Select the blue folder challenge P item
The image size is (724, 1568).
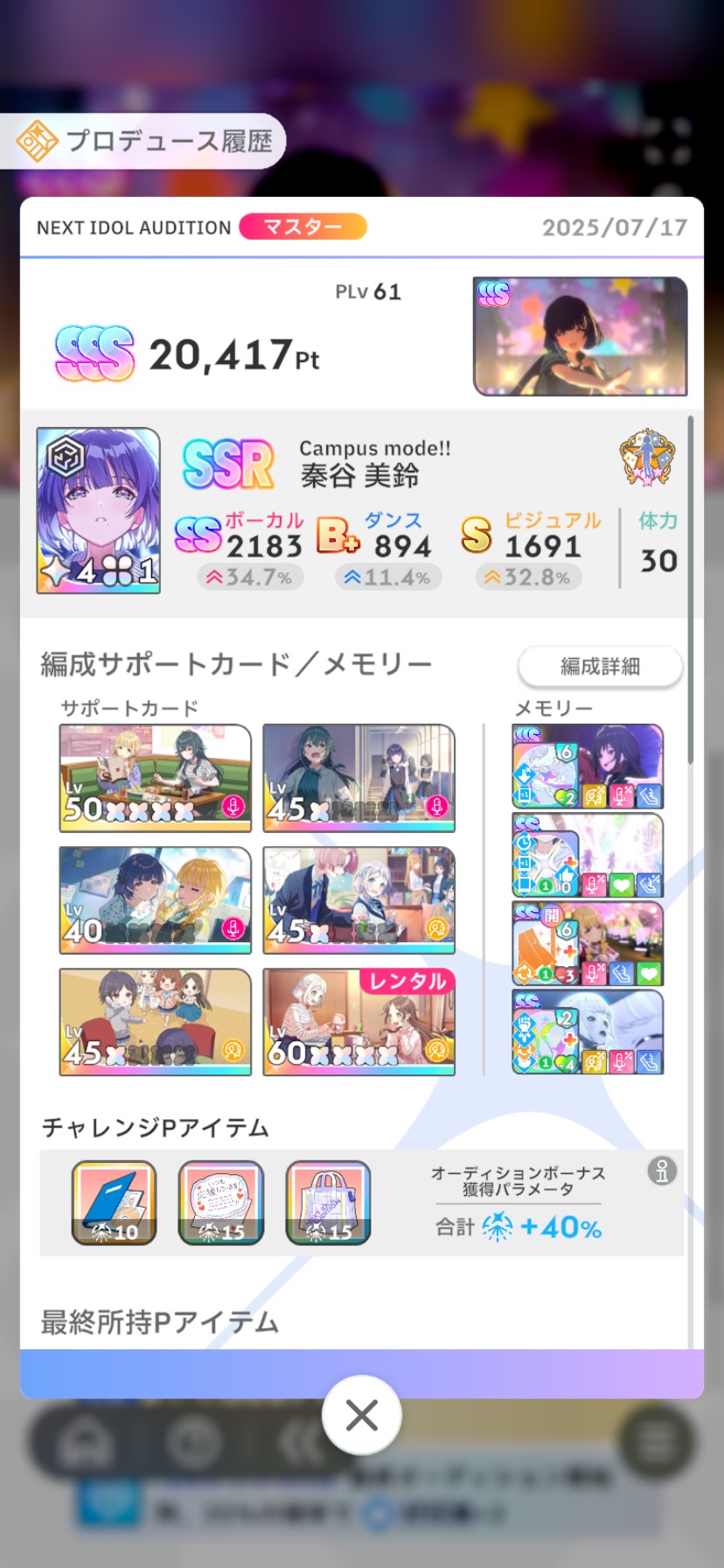coord(114,1202)
